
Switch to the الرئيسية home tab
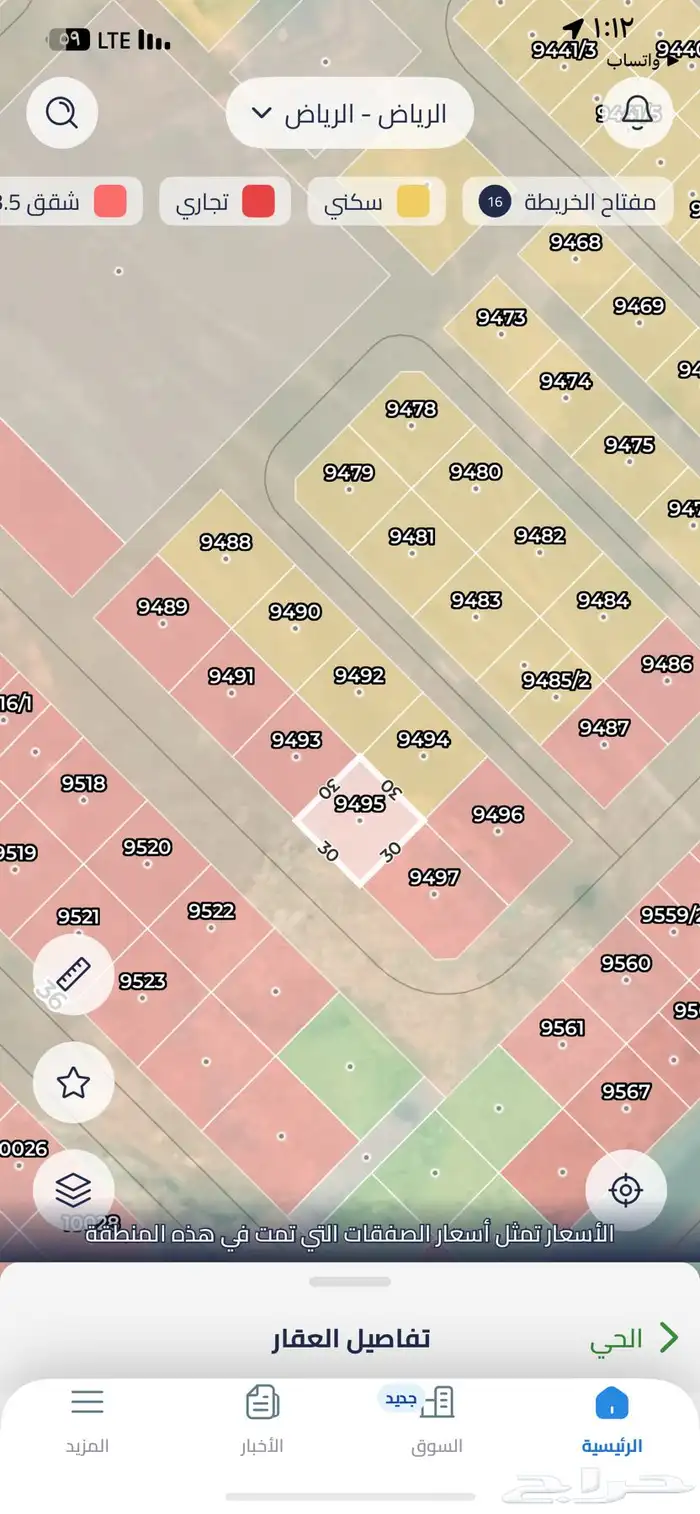(x=612, y=1420)
